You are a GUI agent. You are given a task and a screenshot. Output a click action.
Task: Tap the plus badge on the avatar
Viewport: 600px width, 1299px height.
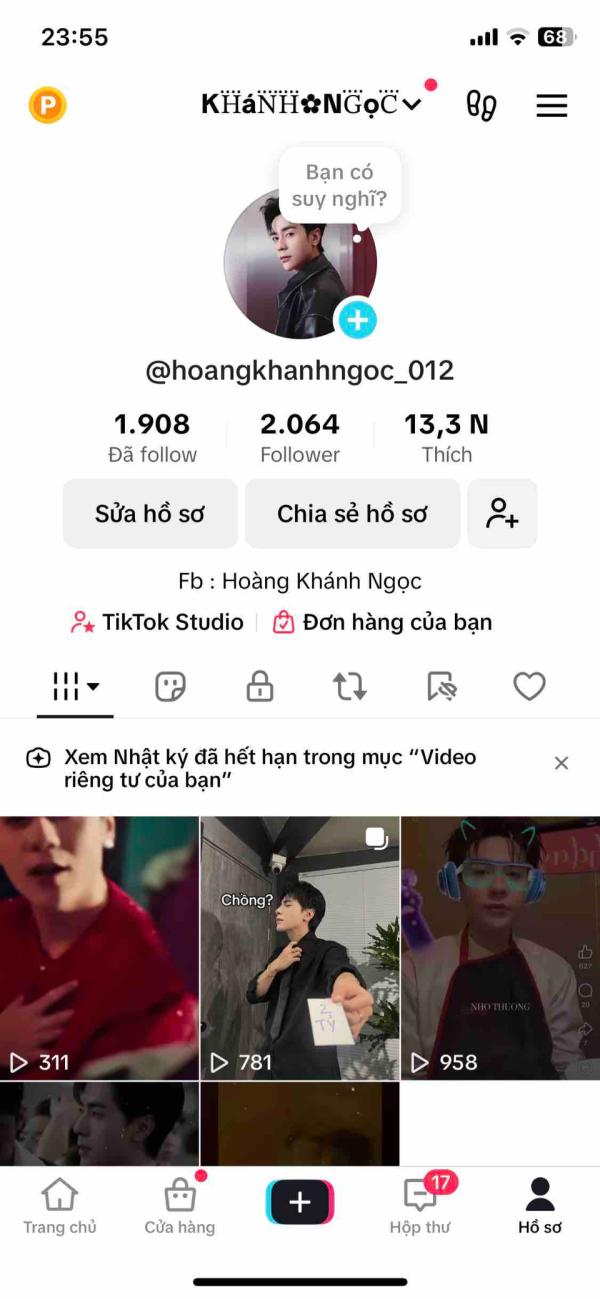click(357, 320)
